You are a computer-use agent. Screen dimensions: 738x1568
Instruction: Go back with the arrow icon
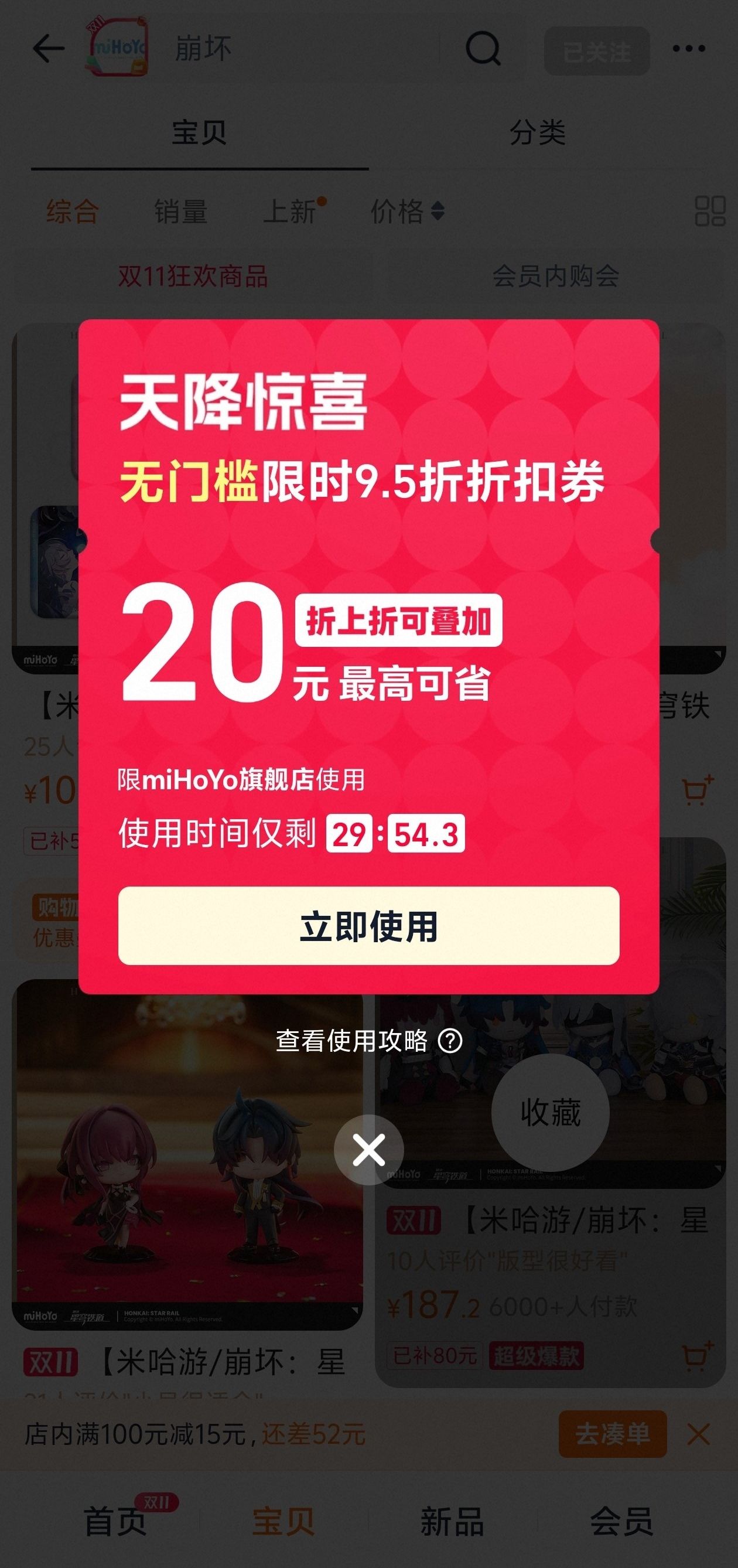coord(49,49)
